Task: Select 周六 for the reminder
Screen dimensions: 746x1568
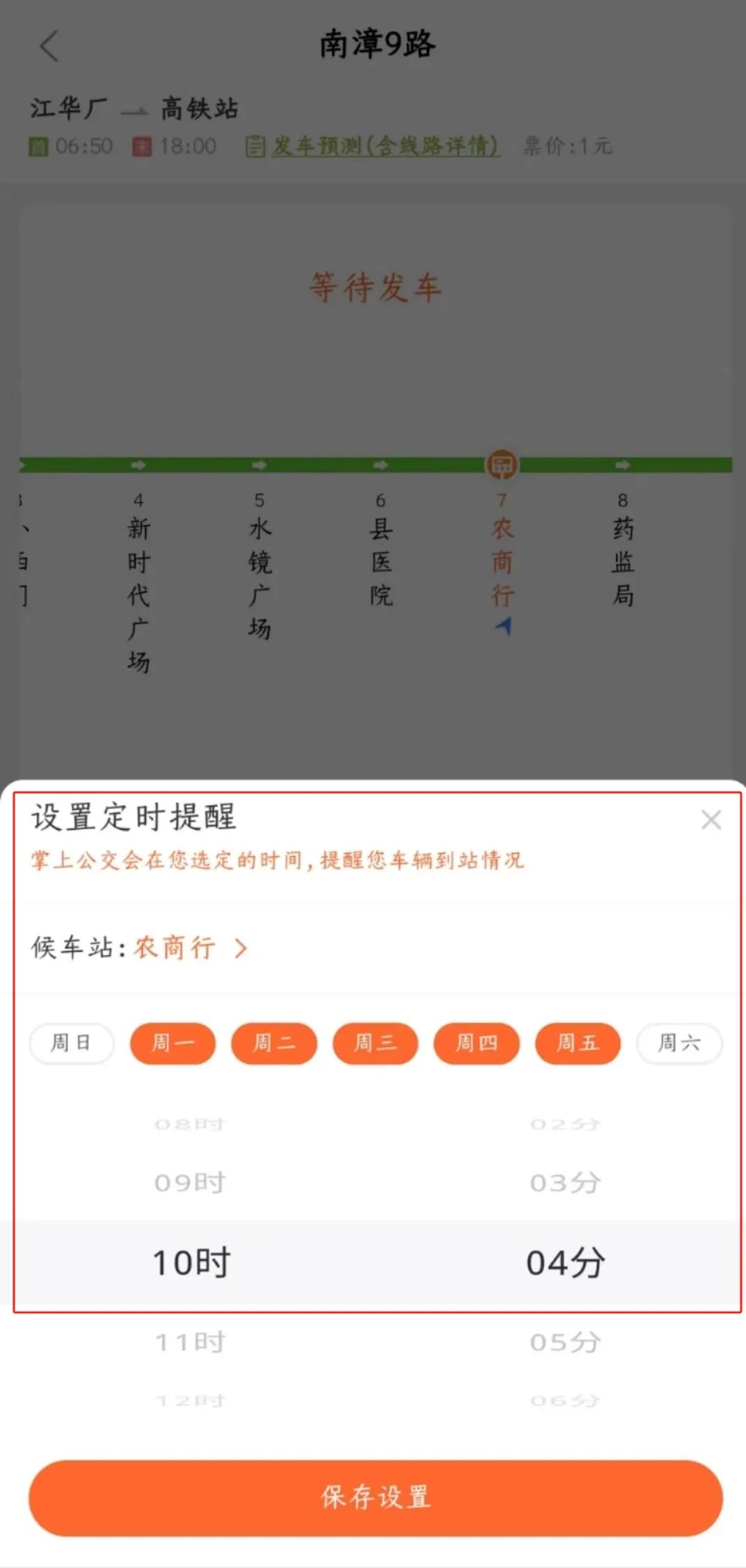Action: coord(679,1042)
